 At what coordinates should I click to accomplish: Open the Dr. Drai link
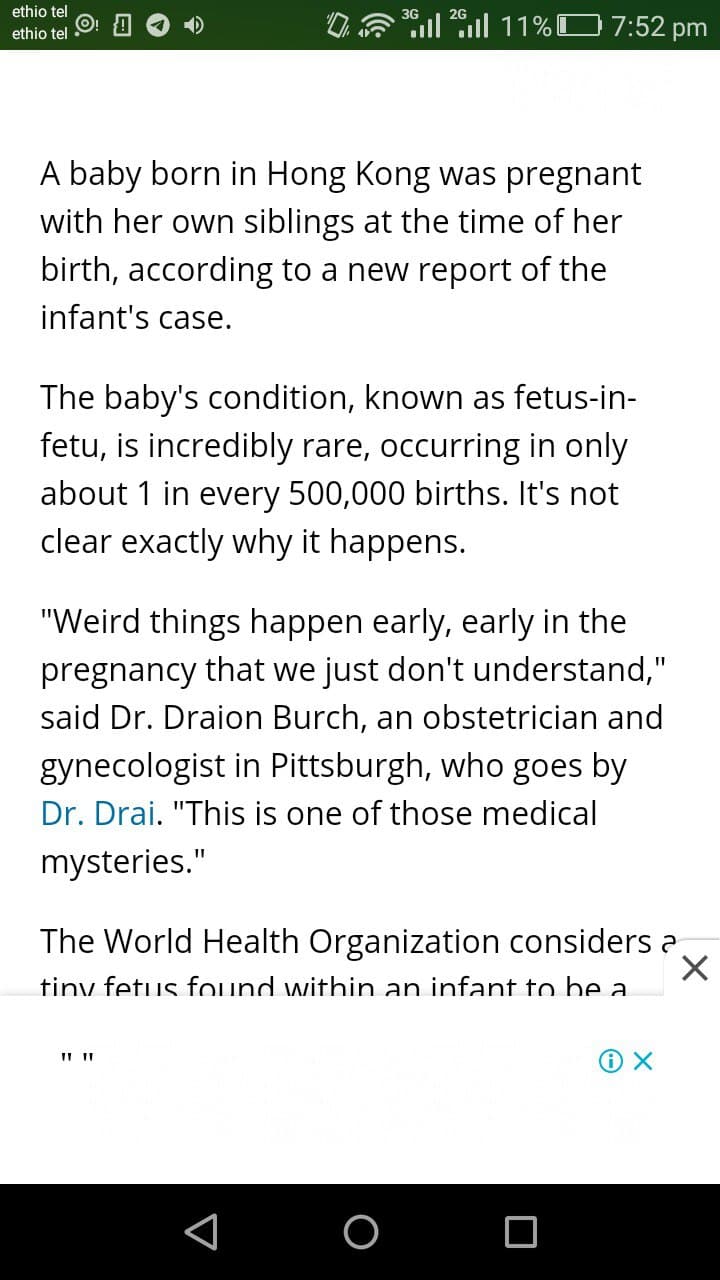tap(98, 813)
